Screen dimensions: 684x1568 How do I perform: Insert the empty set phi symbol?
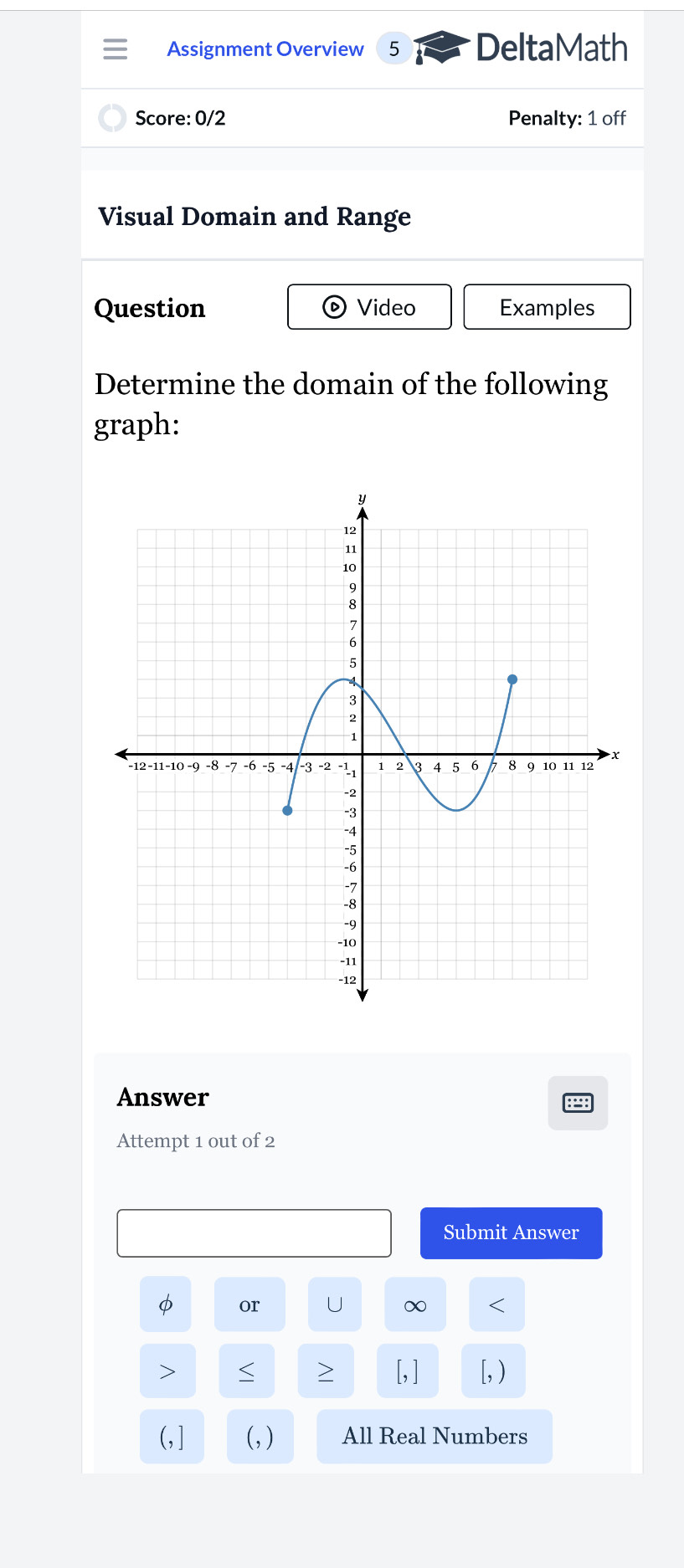(165, 1304)
